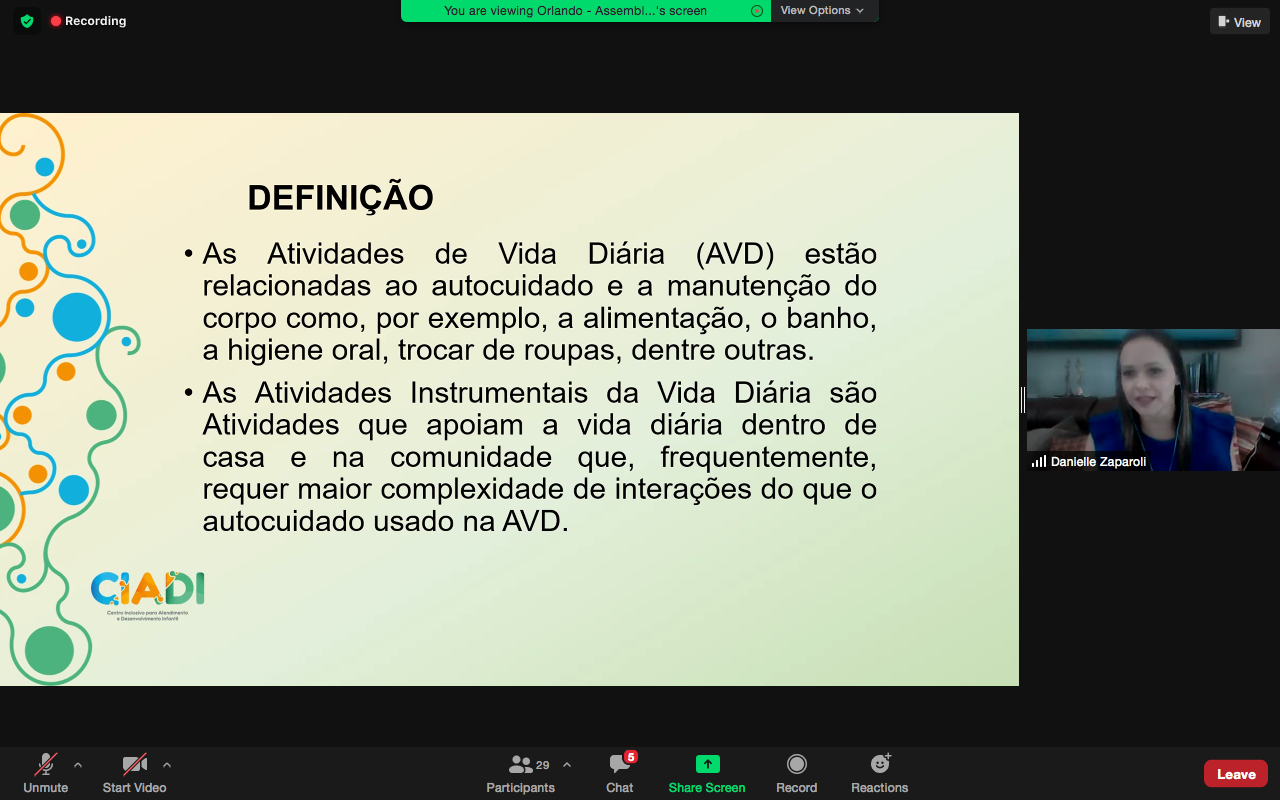
Task: Open the View Options dropdown
Action: (x=822, y=10)
